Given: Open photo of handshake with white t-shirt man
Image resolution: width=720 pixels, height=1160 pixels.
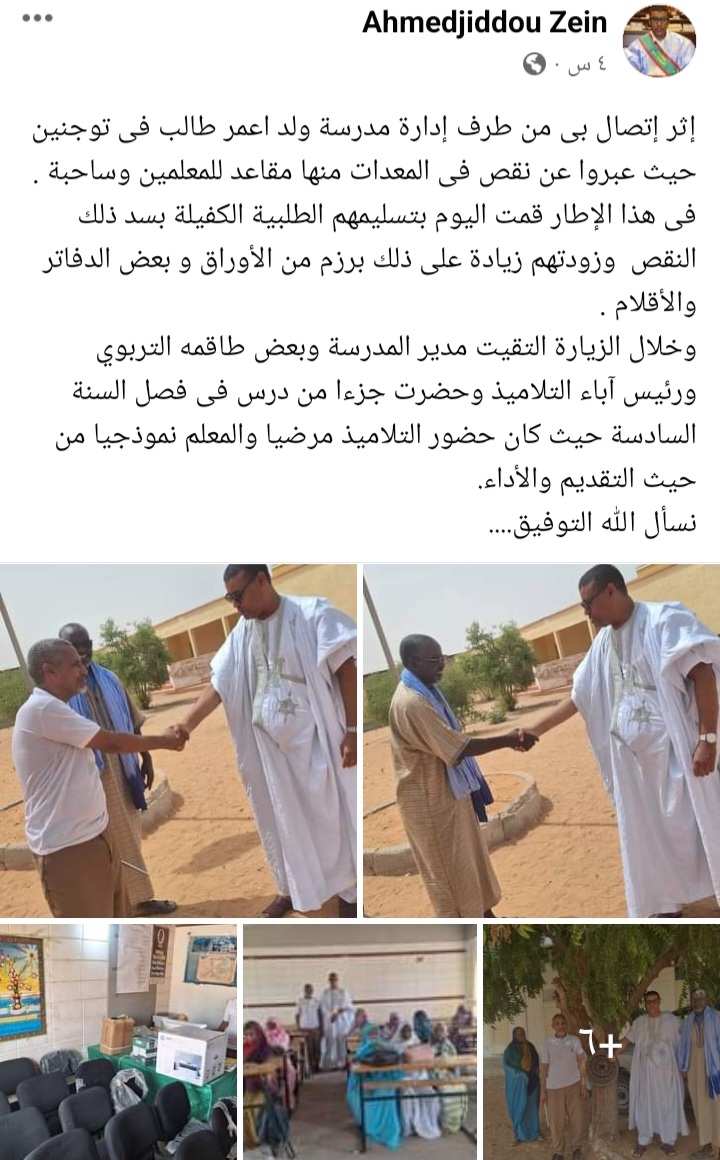Looking at the screenshot, I should (178, 740).
